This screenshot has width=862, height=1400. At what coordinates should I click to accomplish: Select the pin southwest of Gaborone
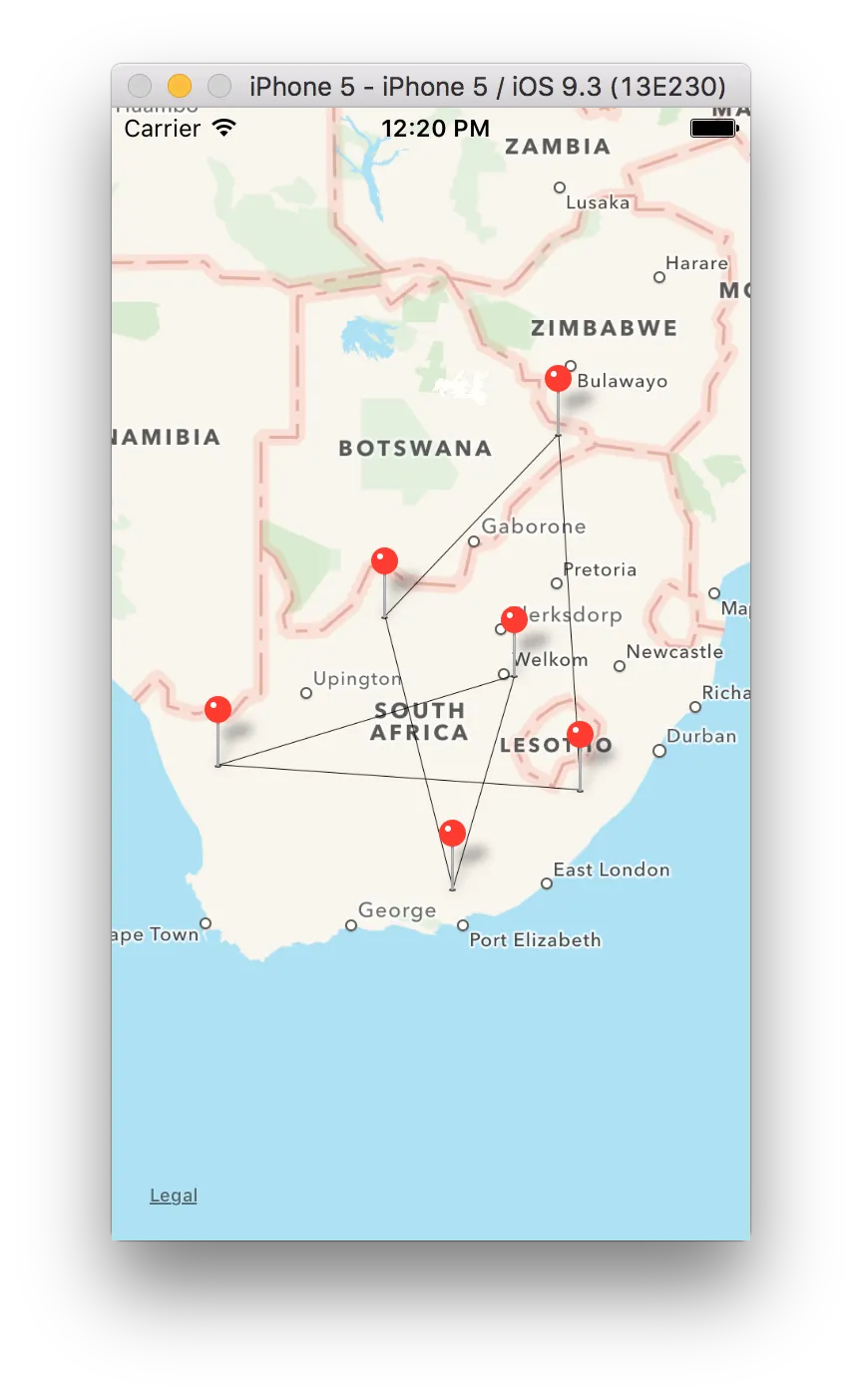point(384,560)
